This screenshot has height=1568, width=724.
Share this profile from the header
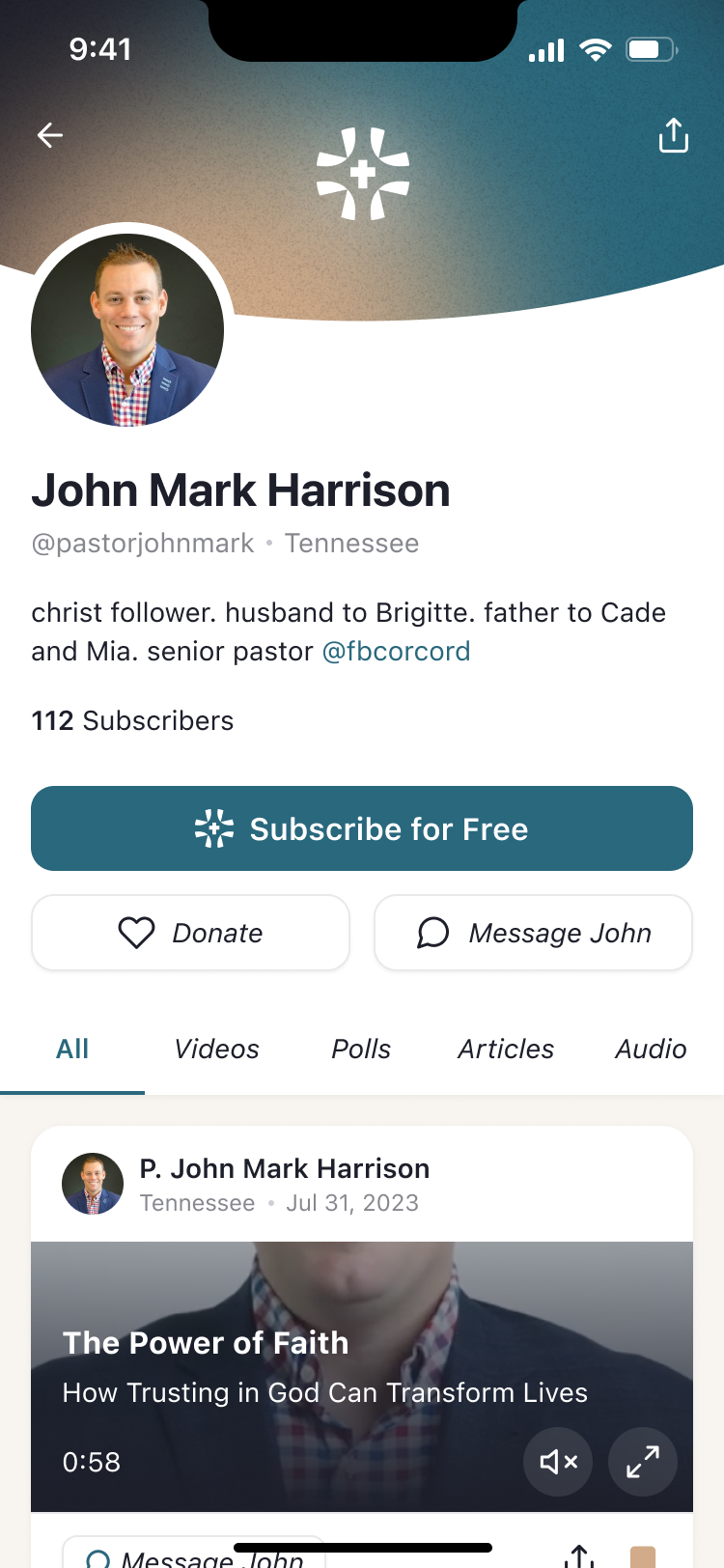click(x=673, y=135)
